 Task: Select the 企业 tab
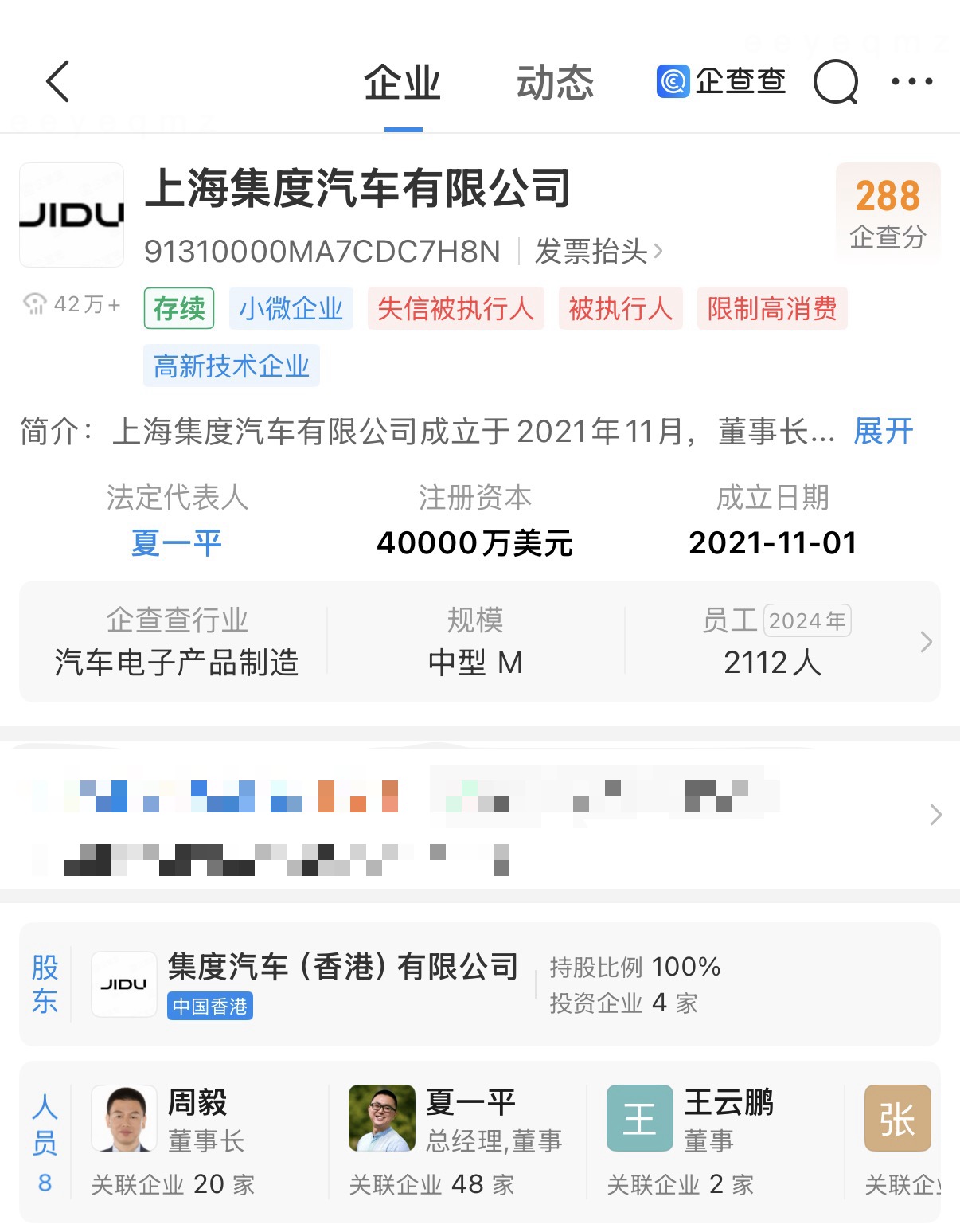pos(402,83)
